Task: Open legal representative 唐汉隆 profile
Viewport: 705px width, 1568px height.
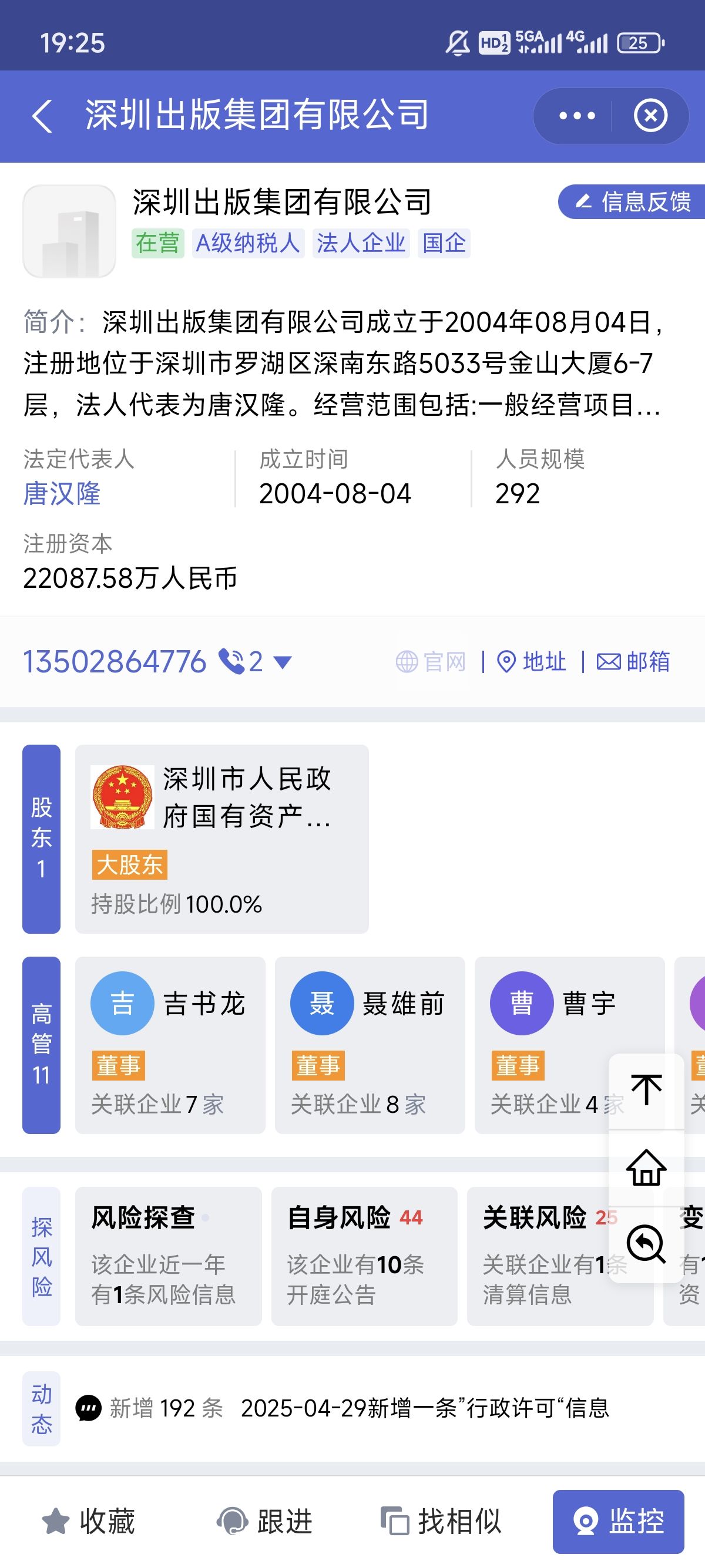Action: pyautogui.click(x=62, y=494)
